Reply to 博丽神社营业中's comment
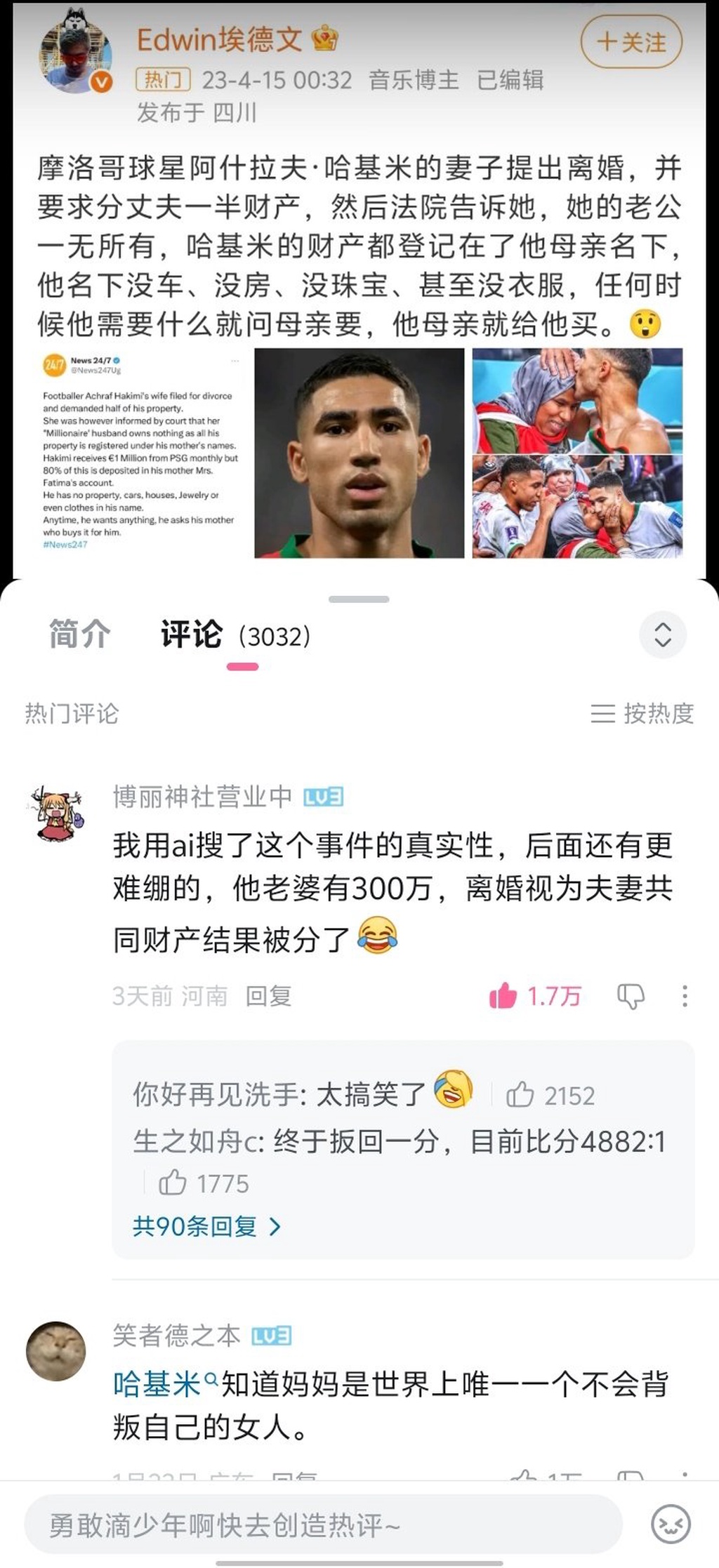The width and height of the screenshot is (719, 1568). tap(268, 995)
